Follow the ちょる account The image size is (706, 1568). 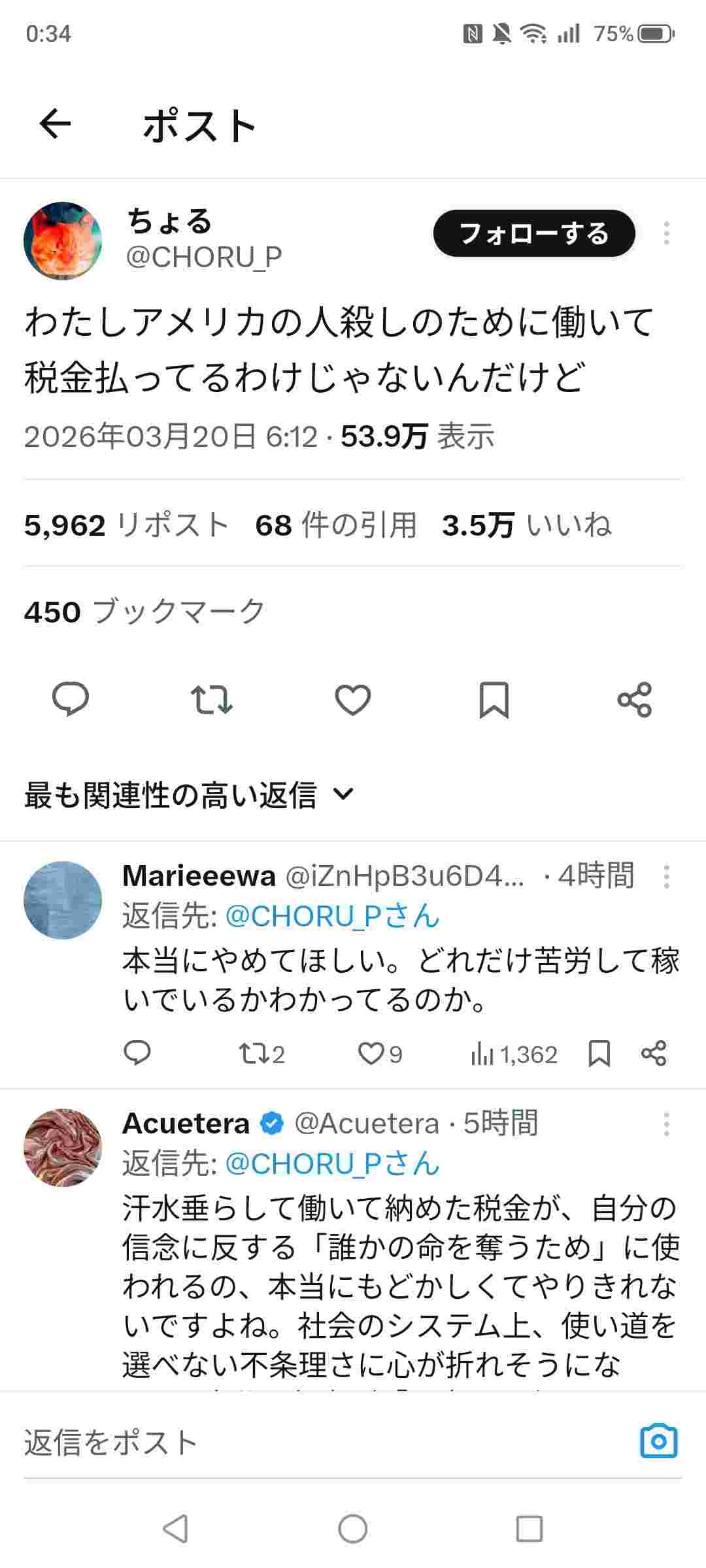click(x=533, y=233)
